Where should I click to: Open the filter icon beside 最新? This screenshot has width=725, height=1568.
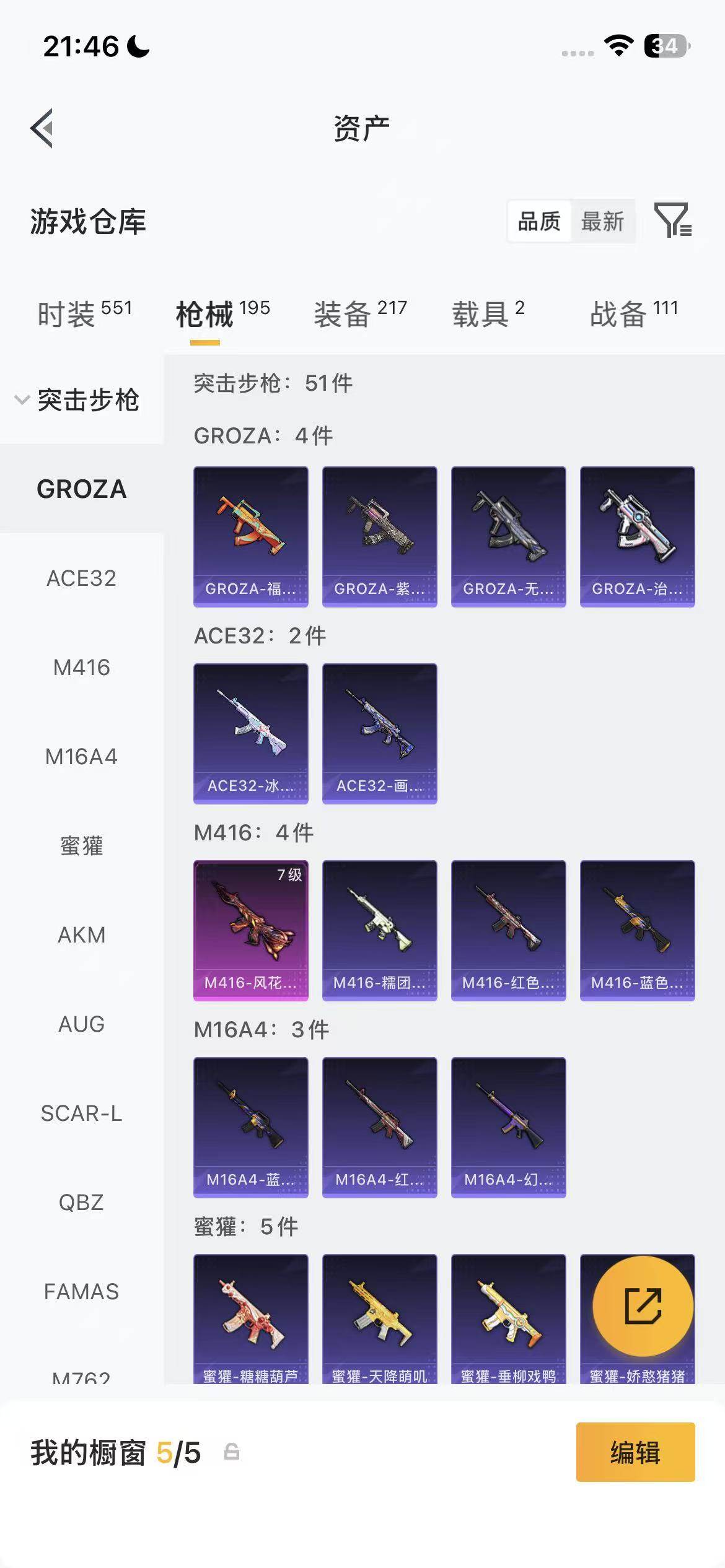[x=673, y=220]
